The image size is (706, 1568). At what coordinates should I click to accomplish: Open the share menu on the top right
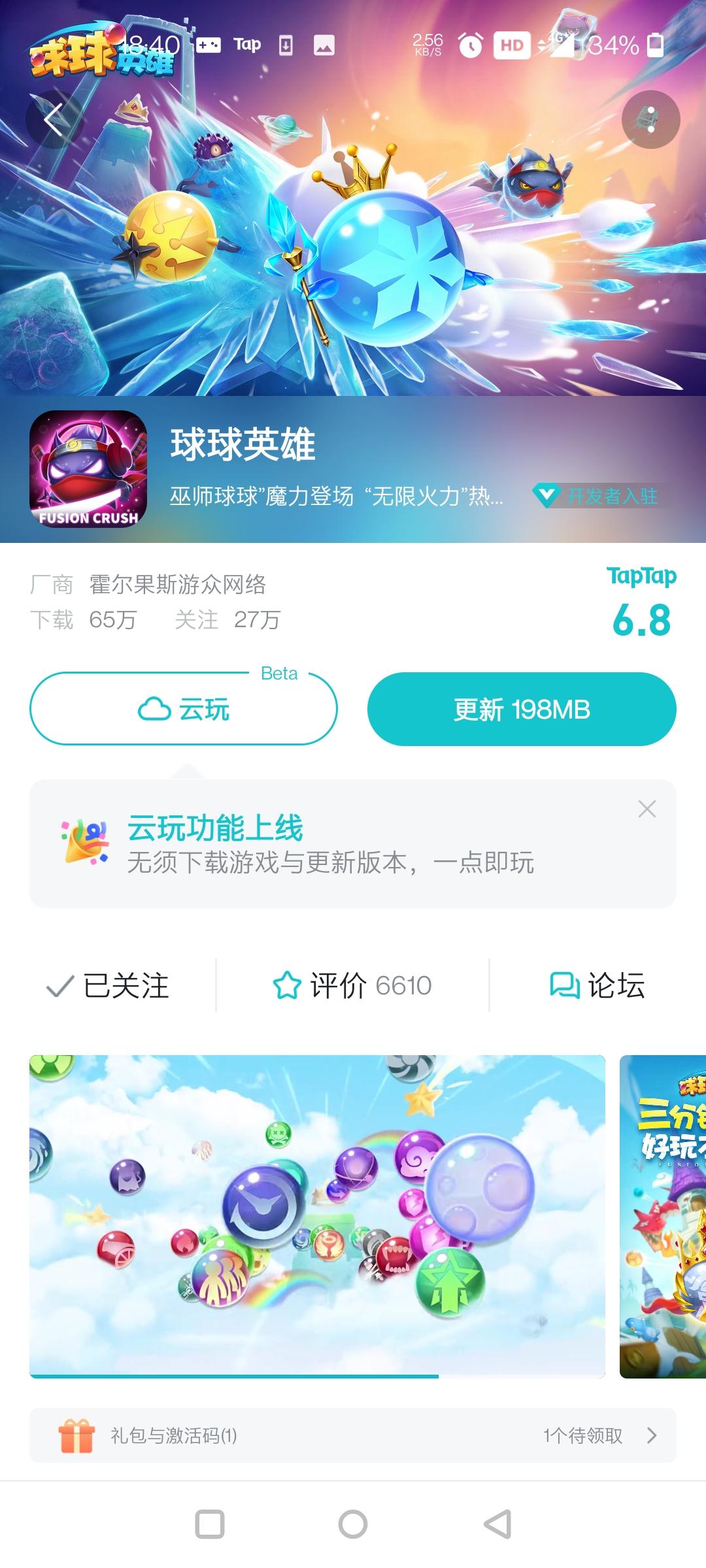click(652, 119)
